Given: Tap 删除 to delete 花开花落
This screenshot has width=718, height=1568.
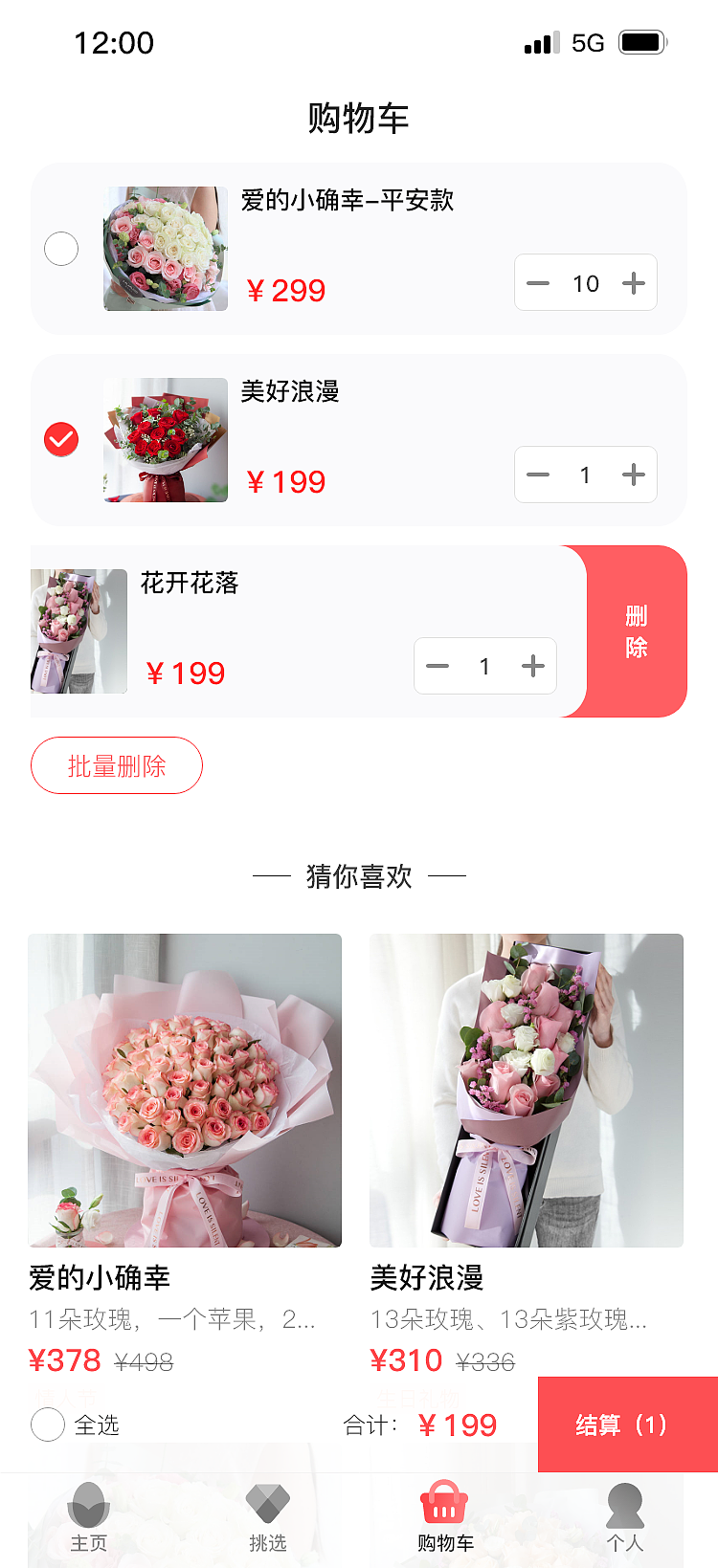Looking at the screenshot, I should [x=636, y=631].
